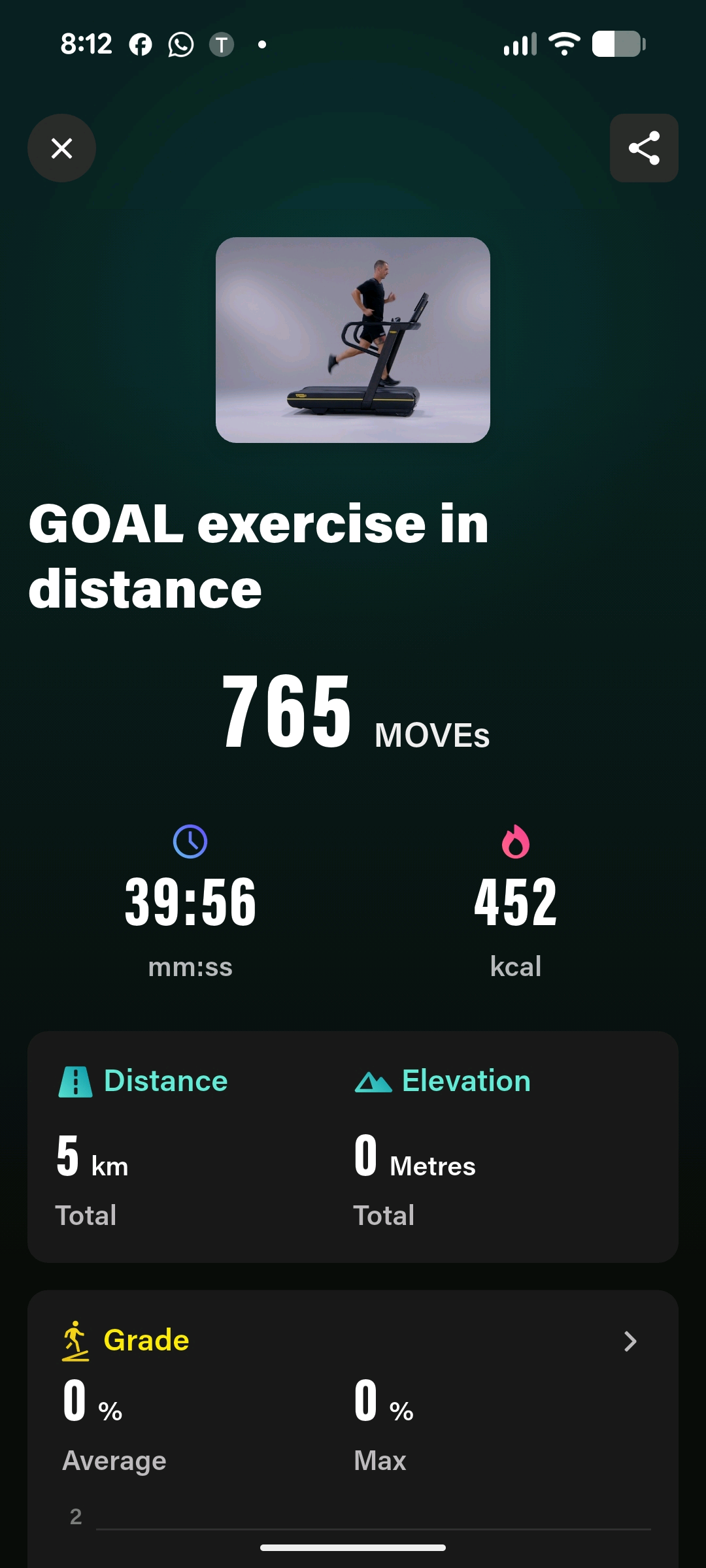Expand the Grade details chevron

(630, 1341)
